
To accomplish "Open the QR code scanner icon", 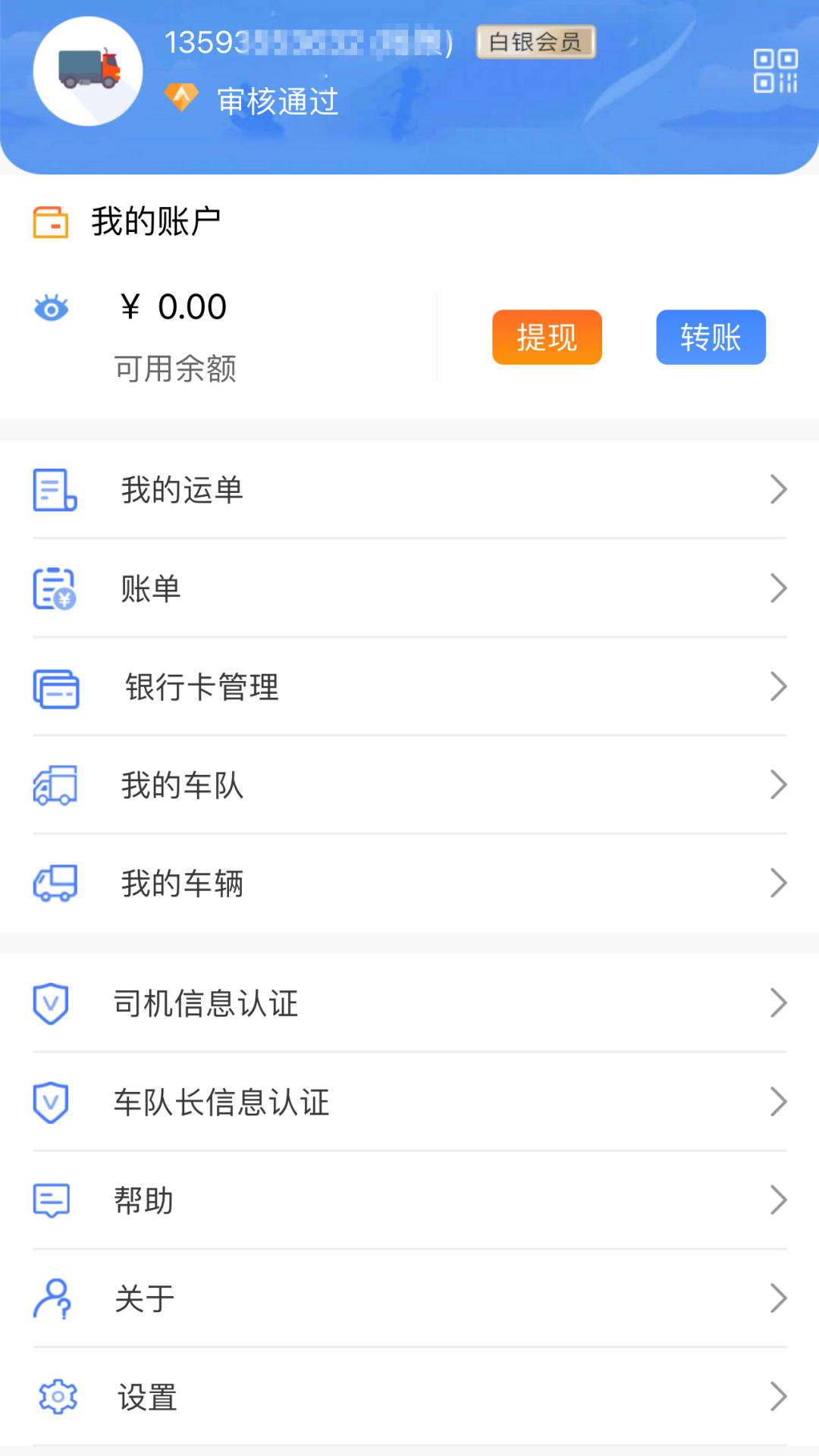I will click(775, 71).
